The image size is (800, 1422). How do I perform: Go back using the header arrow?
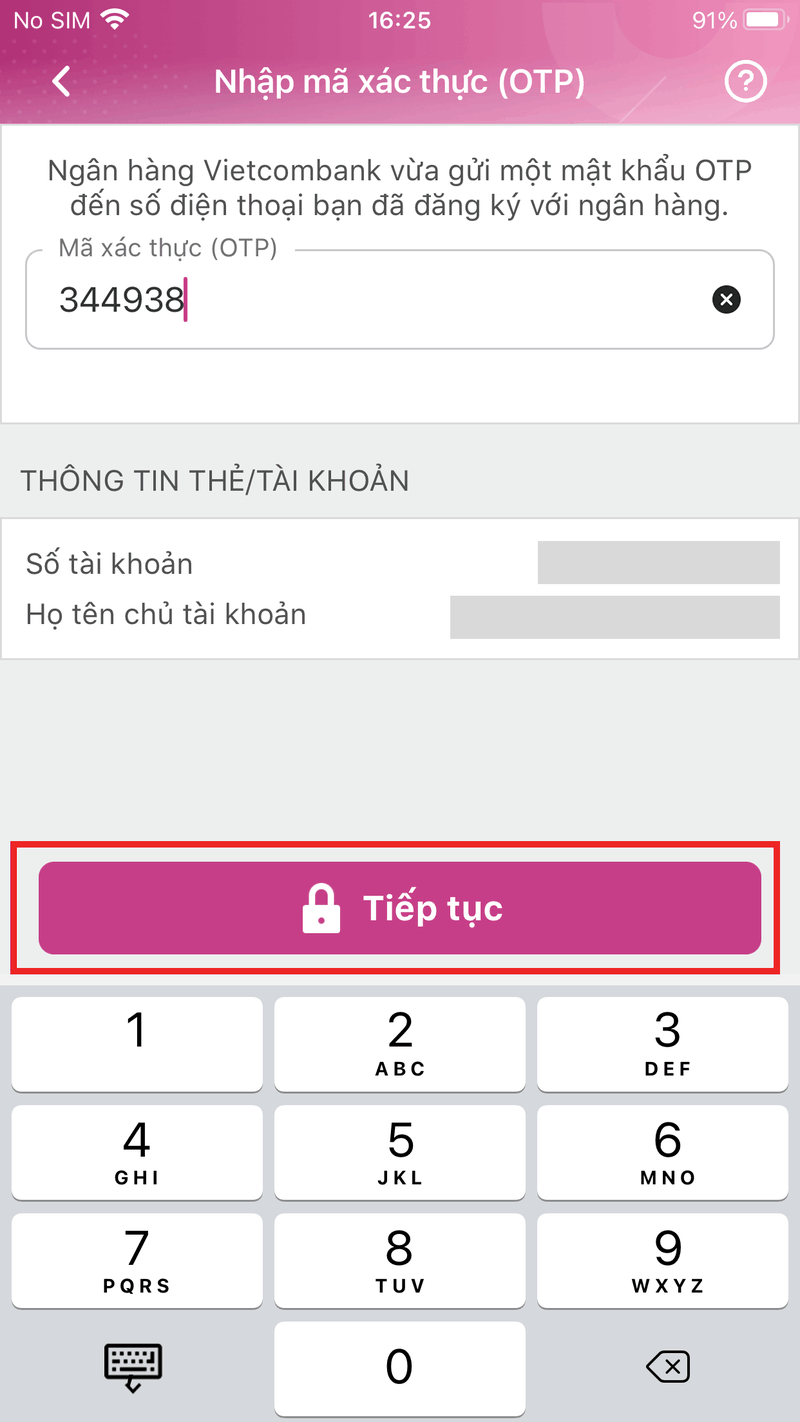[x=62, y=82]
